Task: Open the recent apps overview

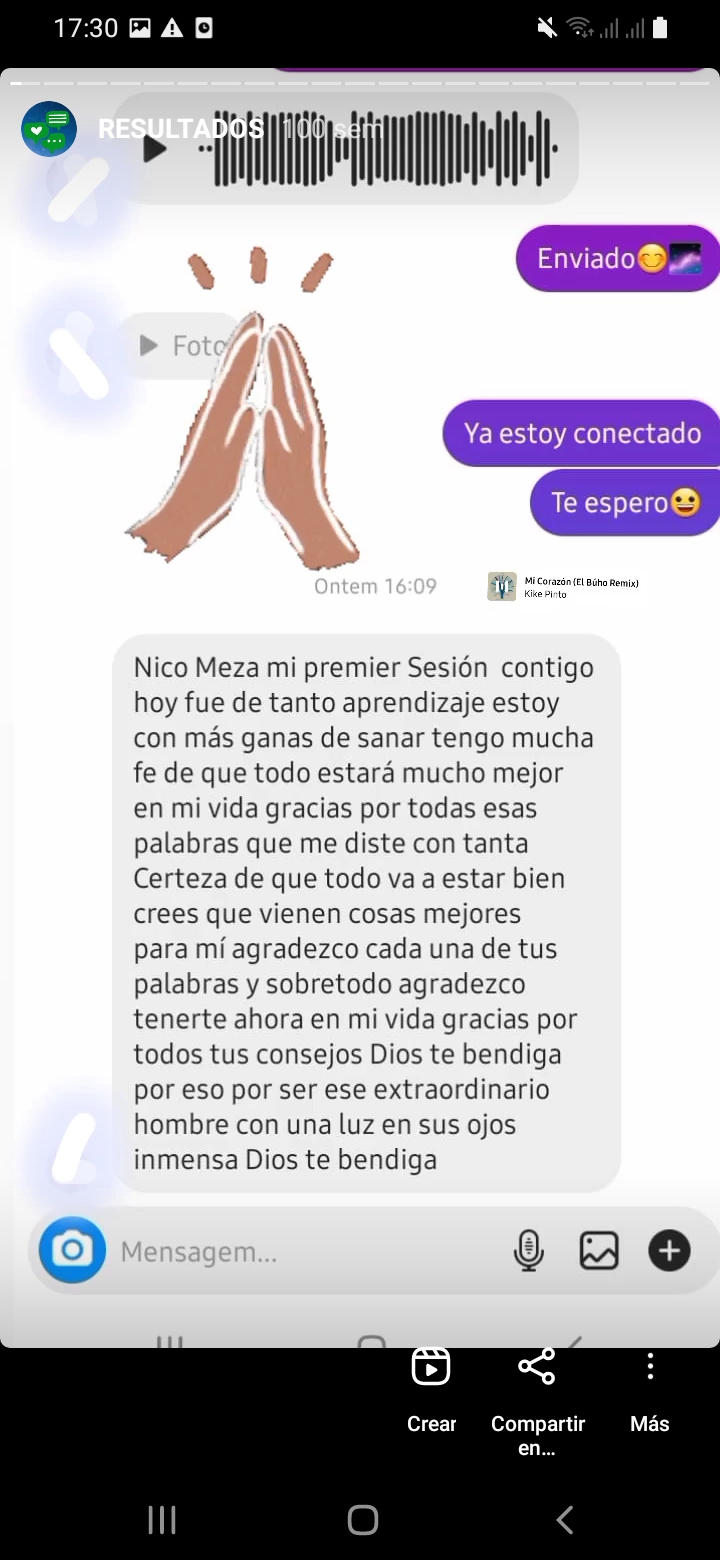Action: tap(162, 1520)
